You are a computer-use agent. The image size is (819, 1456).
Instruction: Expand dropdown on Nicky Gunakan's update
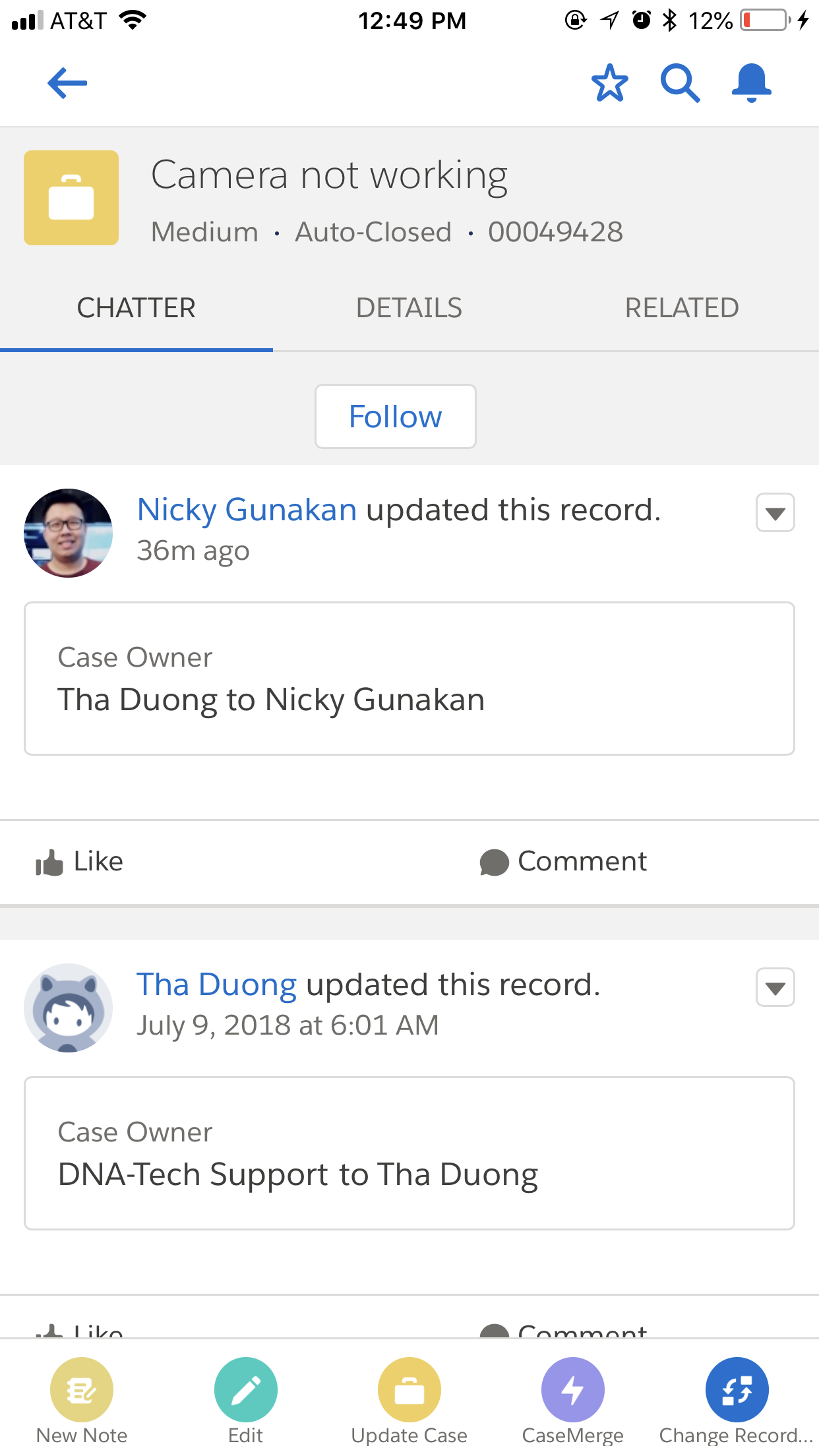pyautogui.click(x=775, y=512)
